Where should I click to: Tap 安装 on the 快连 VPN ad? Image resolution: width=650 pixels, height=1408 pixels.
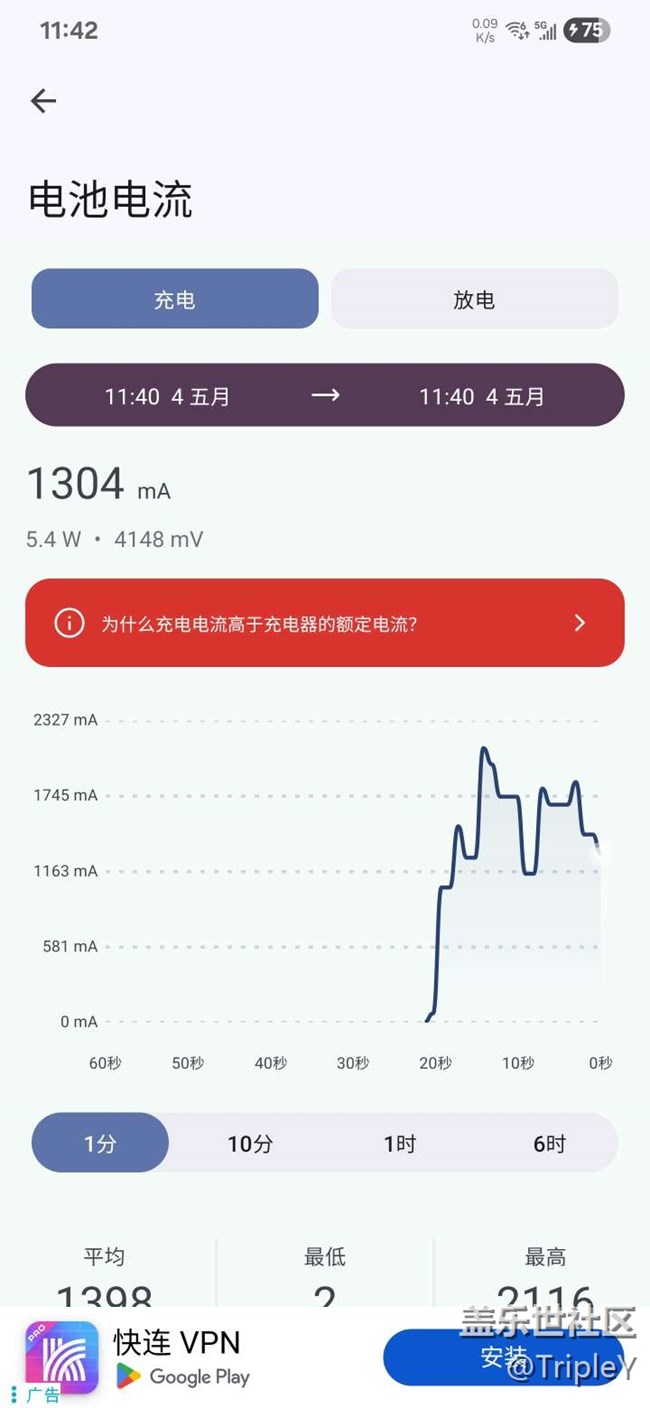[503, 1357]
